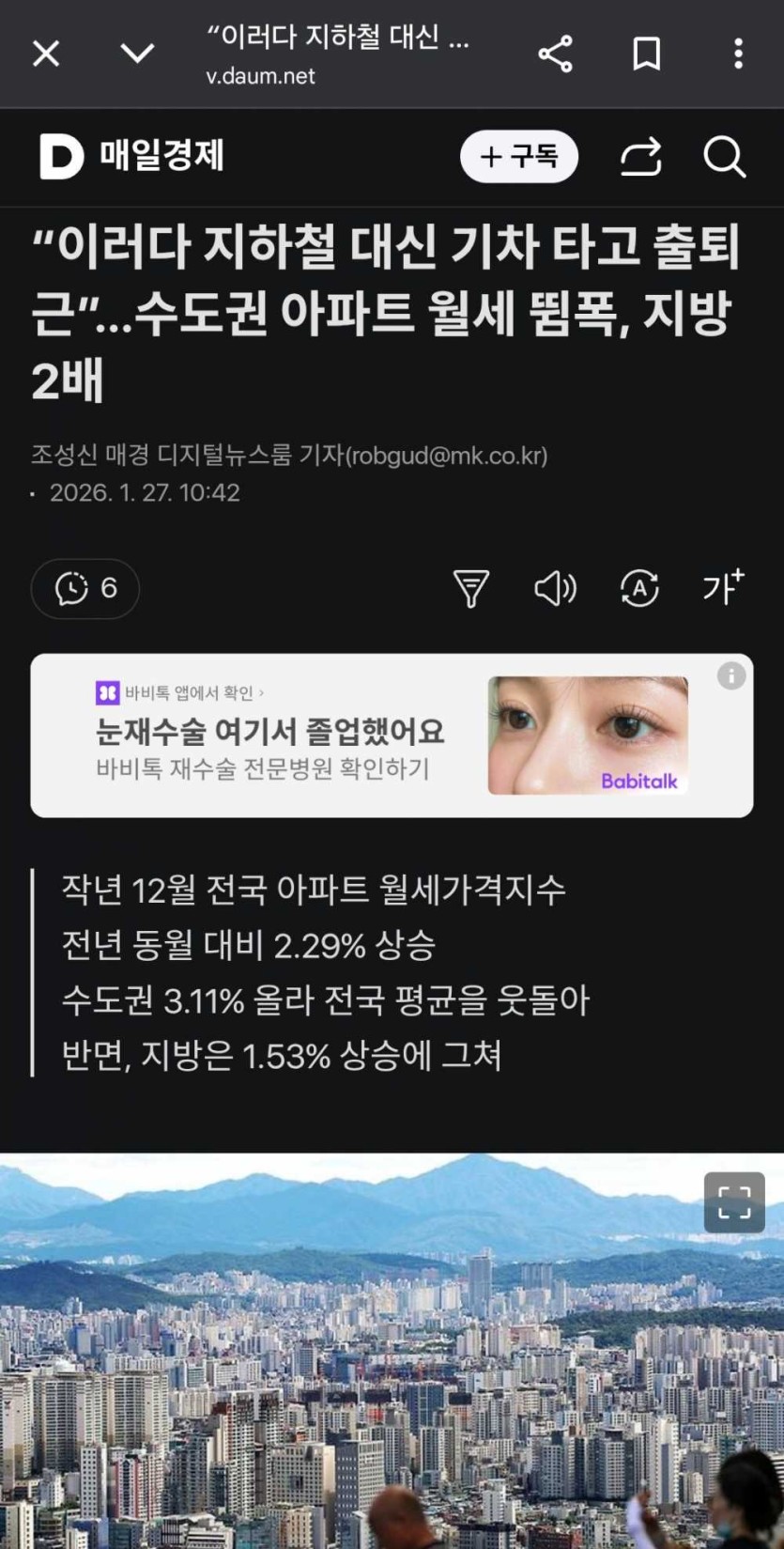Image resolution: width=784 pixels, height=1549 pixels.
Task: Subscribe with the 구독 button
Action: (x=518, y=156)
